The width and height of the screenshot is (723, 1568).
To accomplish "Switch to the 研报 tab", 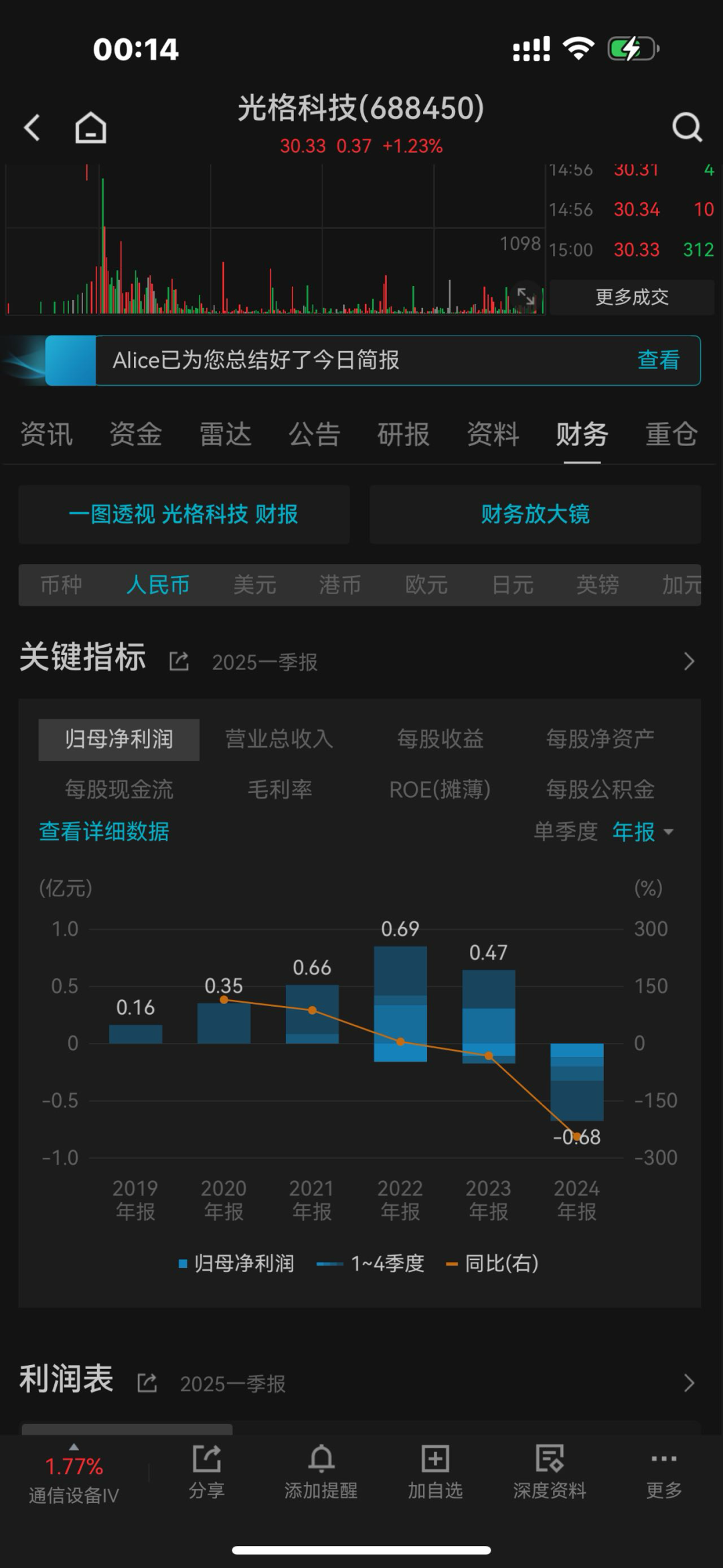I will (x=404, y=434).
